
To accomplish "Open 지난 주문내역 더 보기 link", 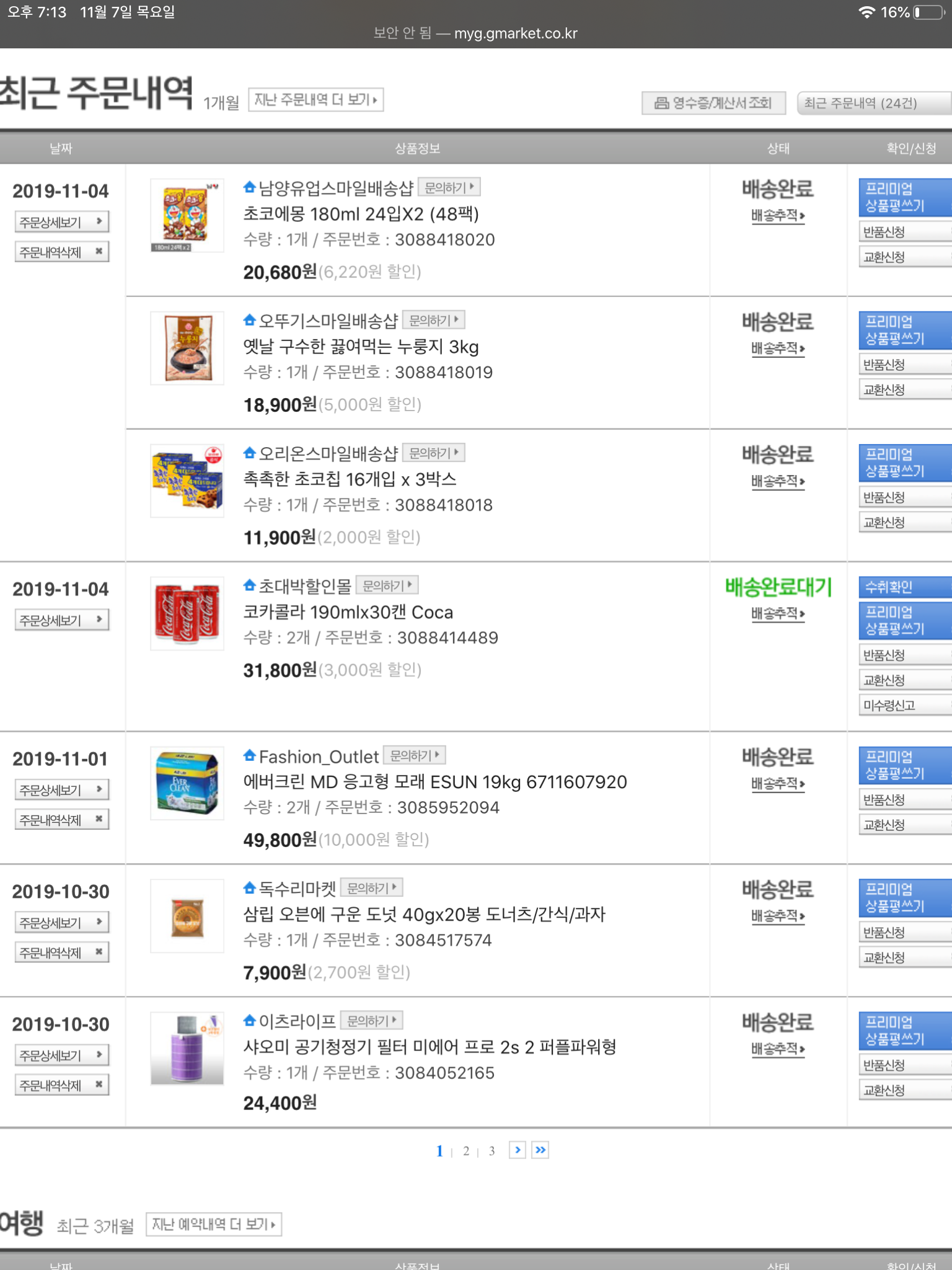I will point(315,100).
